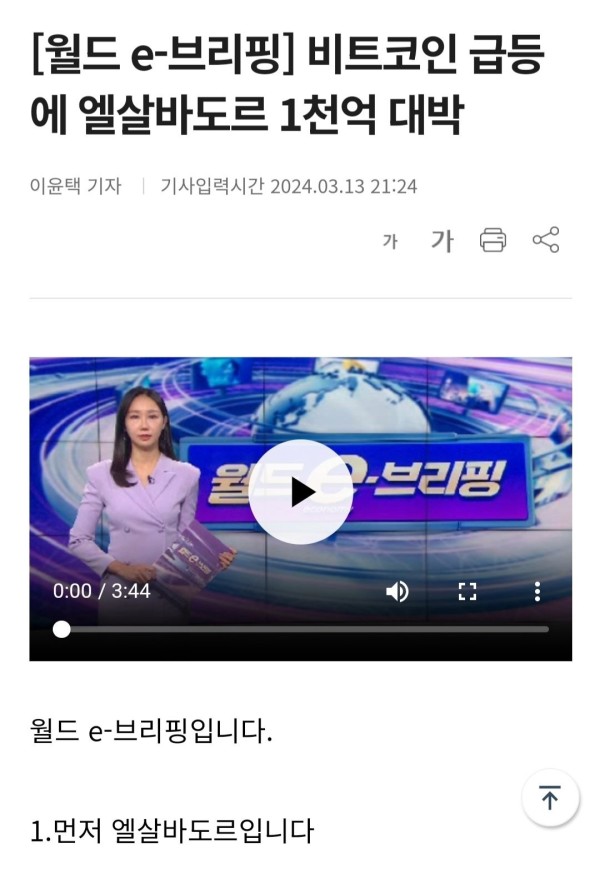This screenshot has height=873, width=600.
Task: Open the video options menu
Action: pyautogui.click(x=537, y=591)
